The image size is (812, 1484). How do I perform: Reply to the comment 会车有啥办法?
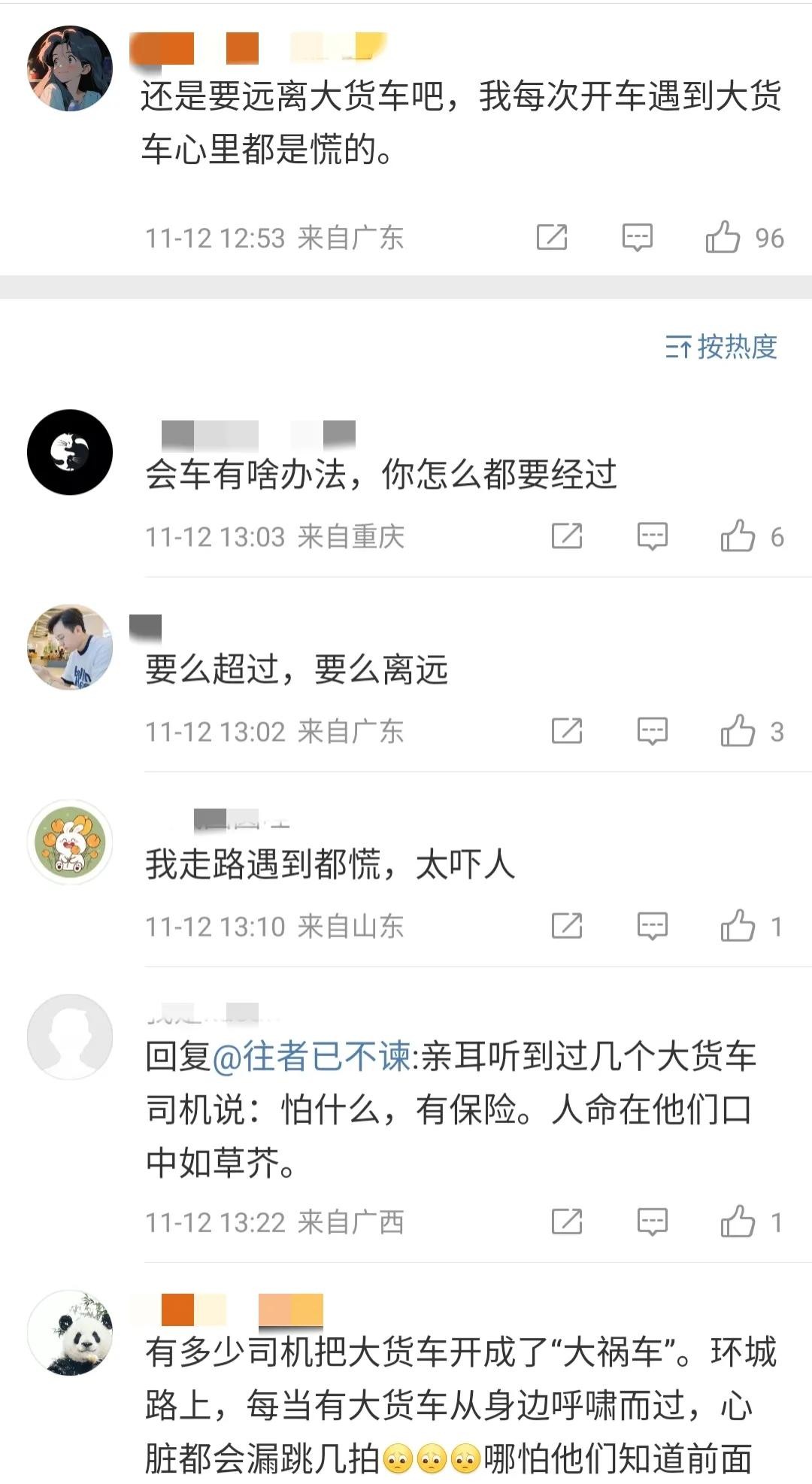click(x=652, y=536)
